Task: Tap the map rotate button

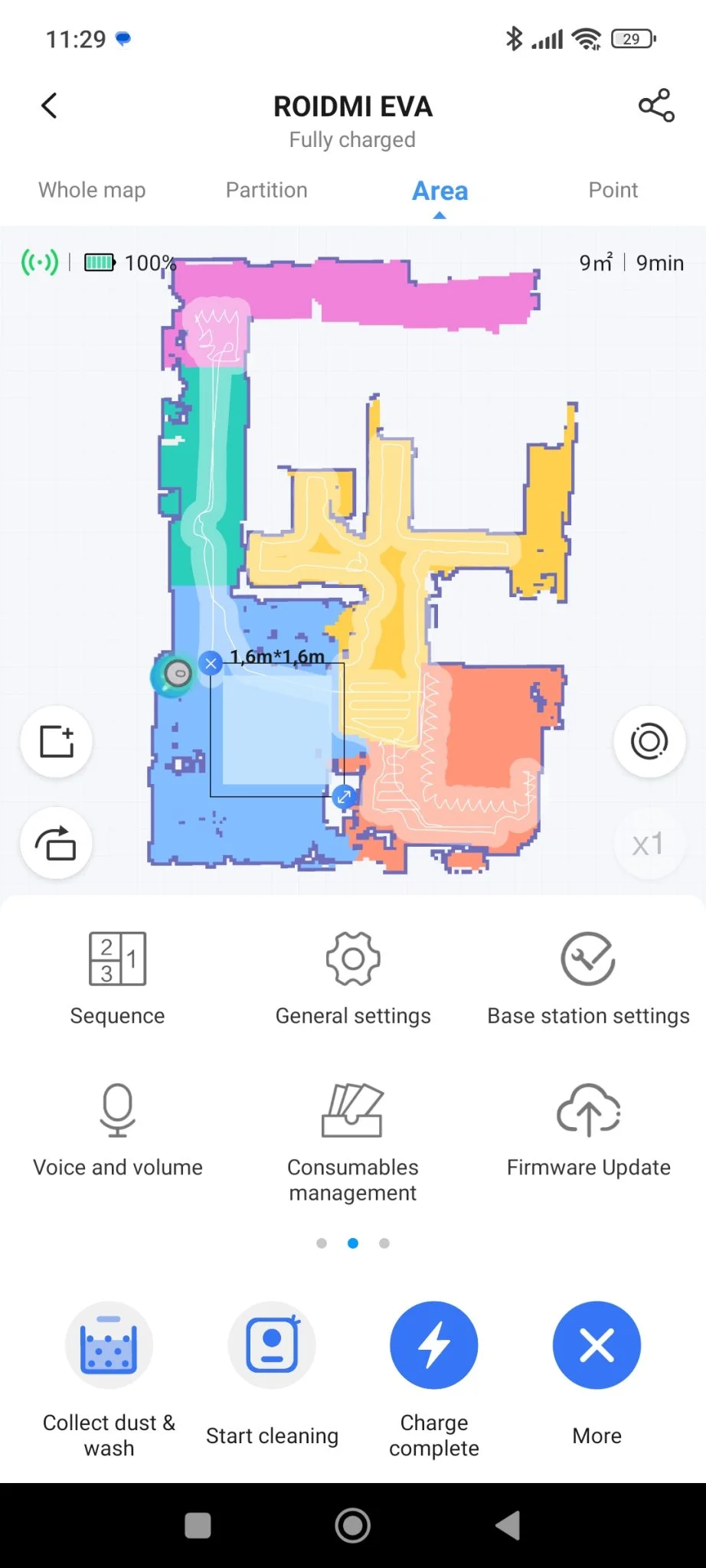Action: 57,843
